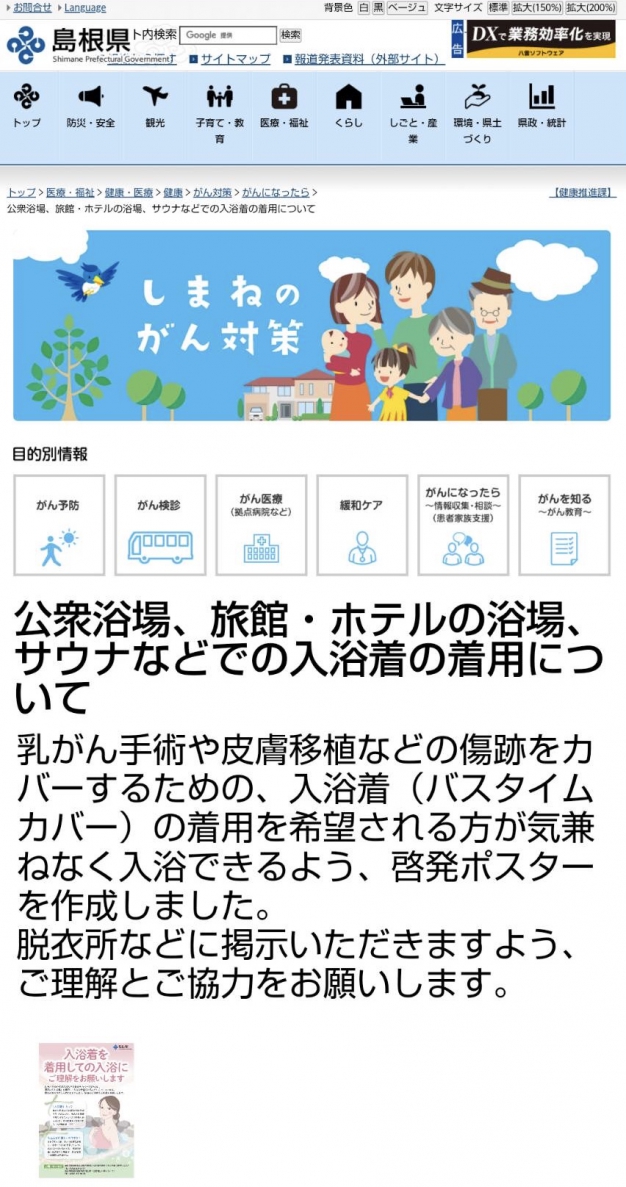This screenshot has width=626, height=1187.
Task: Open the 観光 navigation item
Action: [155, 107]
